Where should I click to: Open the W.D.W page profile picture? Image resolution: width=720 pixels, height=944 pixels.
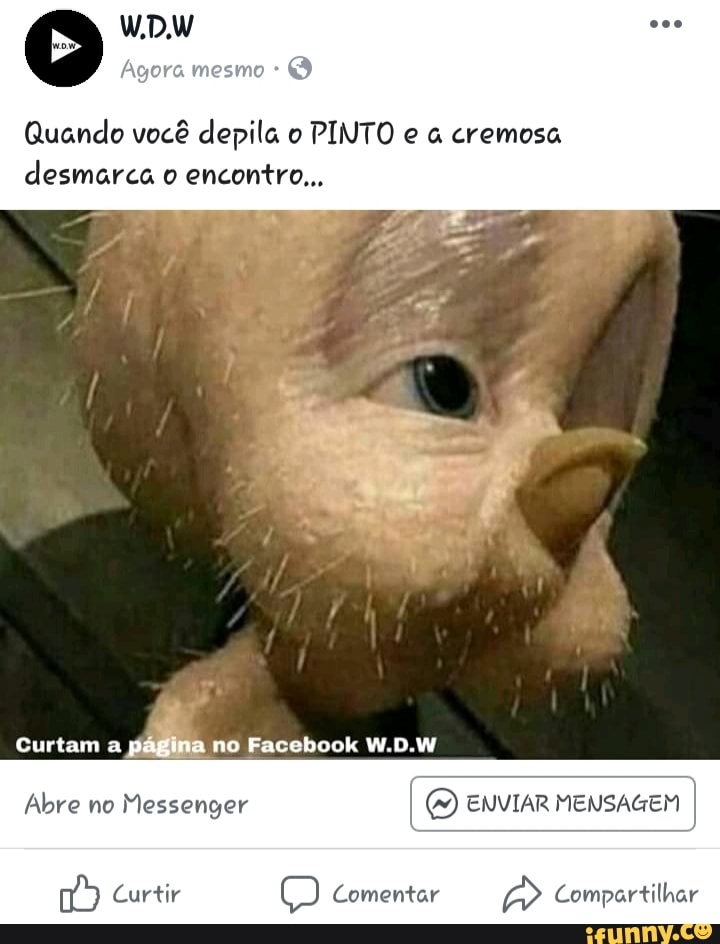point(64,48)
